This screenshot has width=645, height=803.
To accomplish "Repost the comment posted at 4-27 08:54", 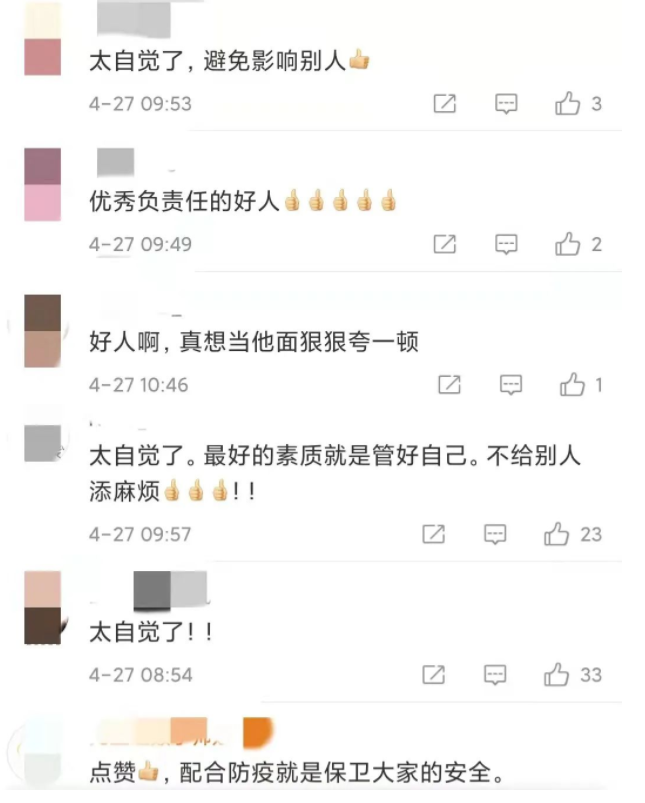I will (x=433, y=675).
